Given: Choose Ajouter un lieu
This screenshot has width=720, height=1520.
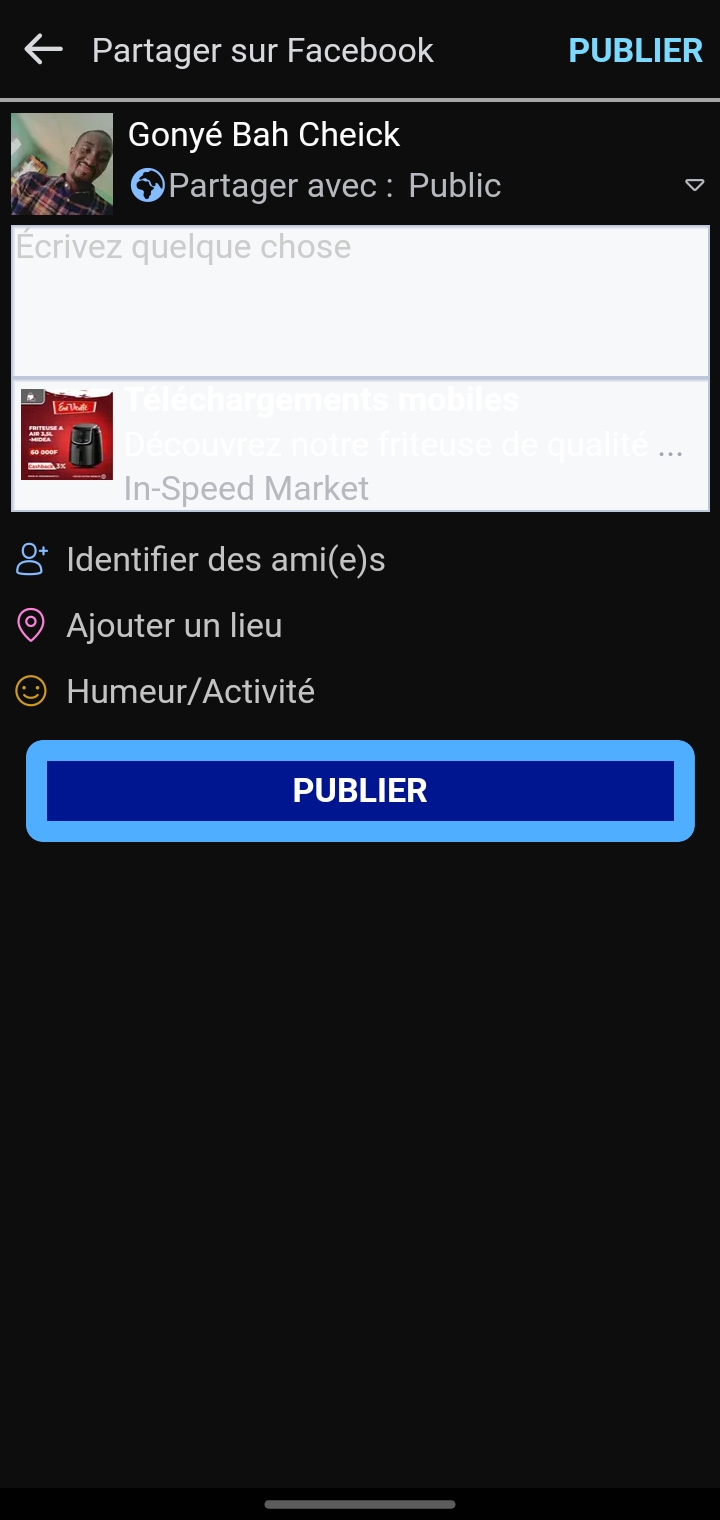Looking at the screenshot, I should click(x=173, y=626).
